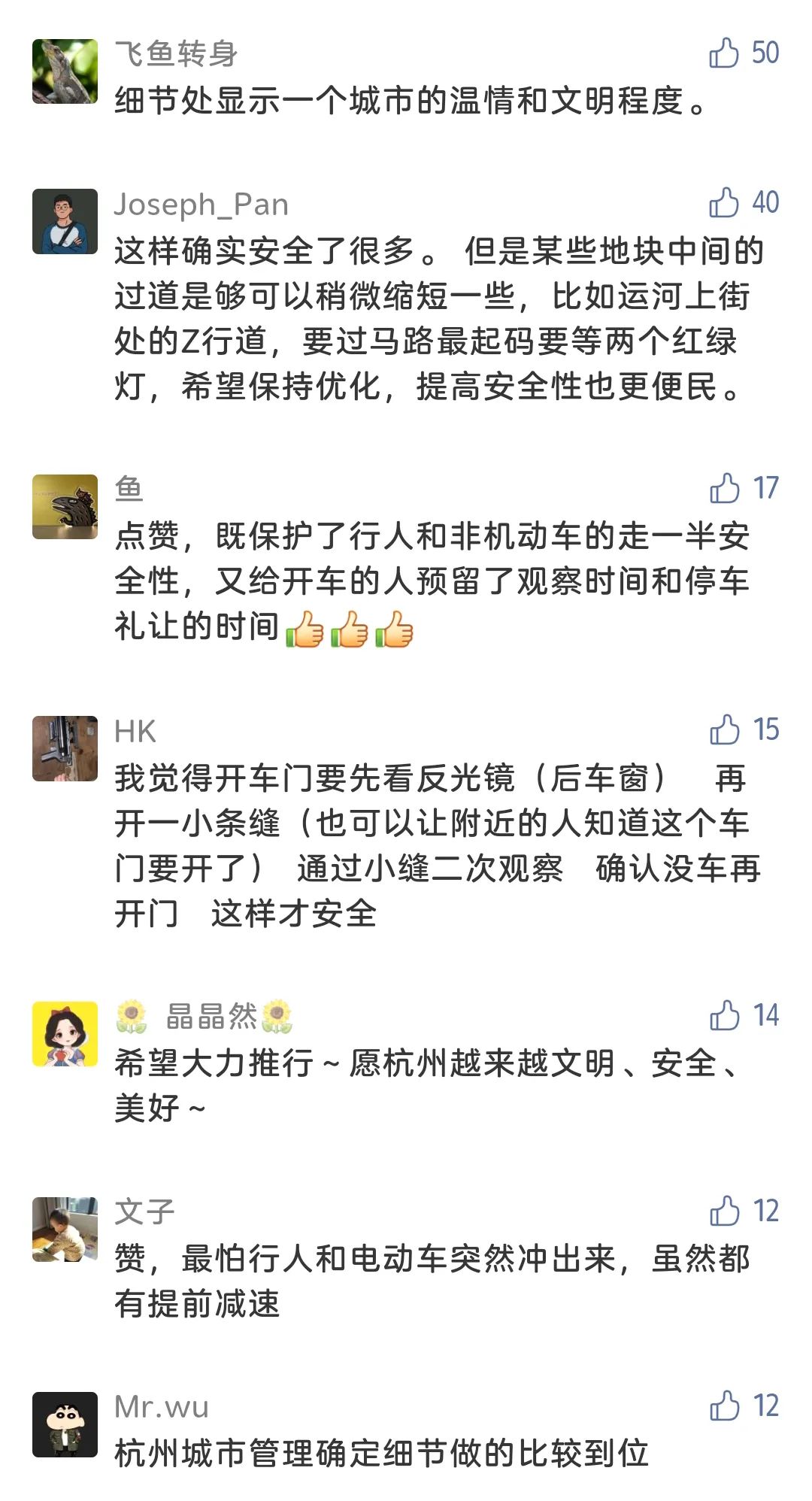
Task: Like 文子's comment
Action: (x=725, y=1211)
